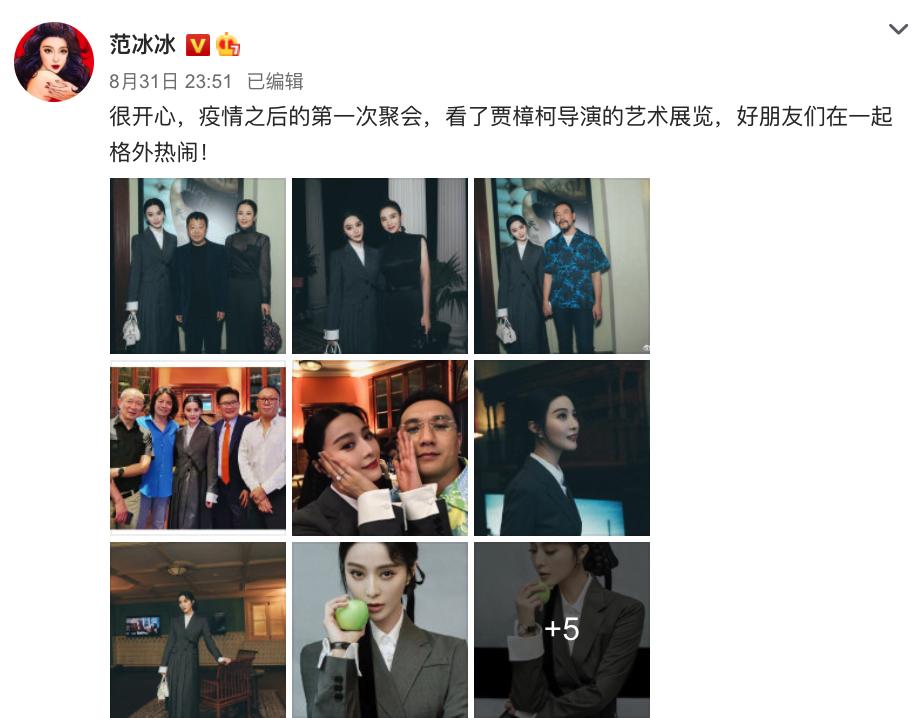
Task: Open the post author's profile avatar
Action: (54, 62)
